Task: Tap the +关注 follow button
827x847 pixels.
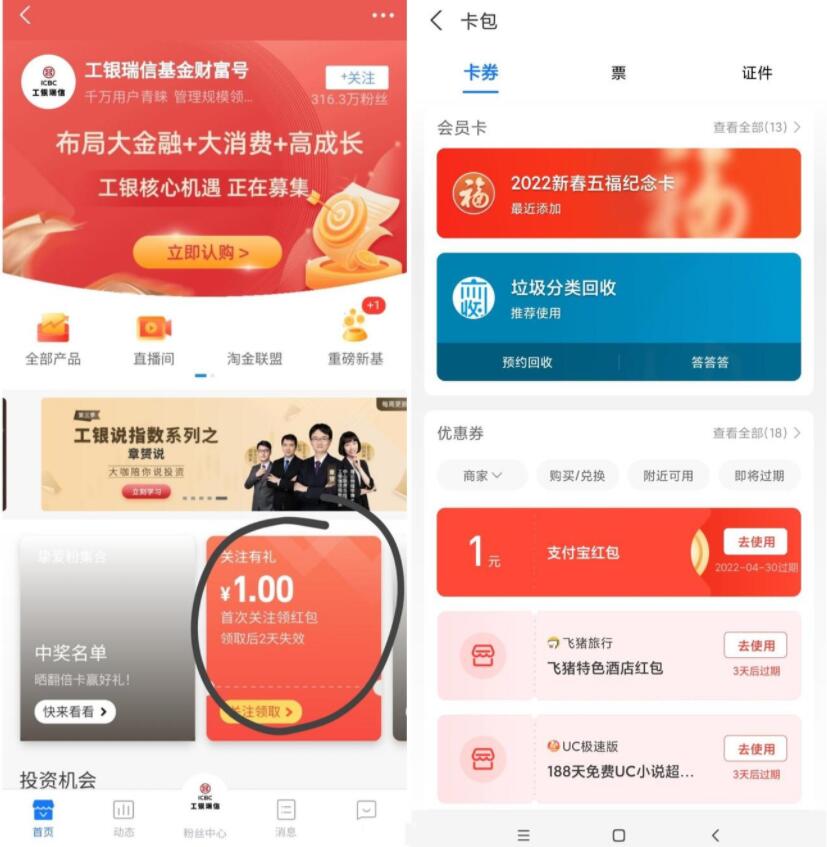Action: (356, 78)
